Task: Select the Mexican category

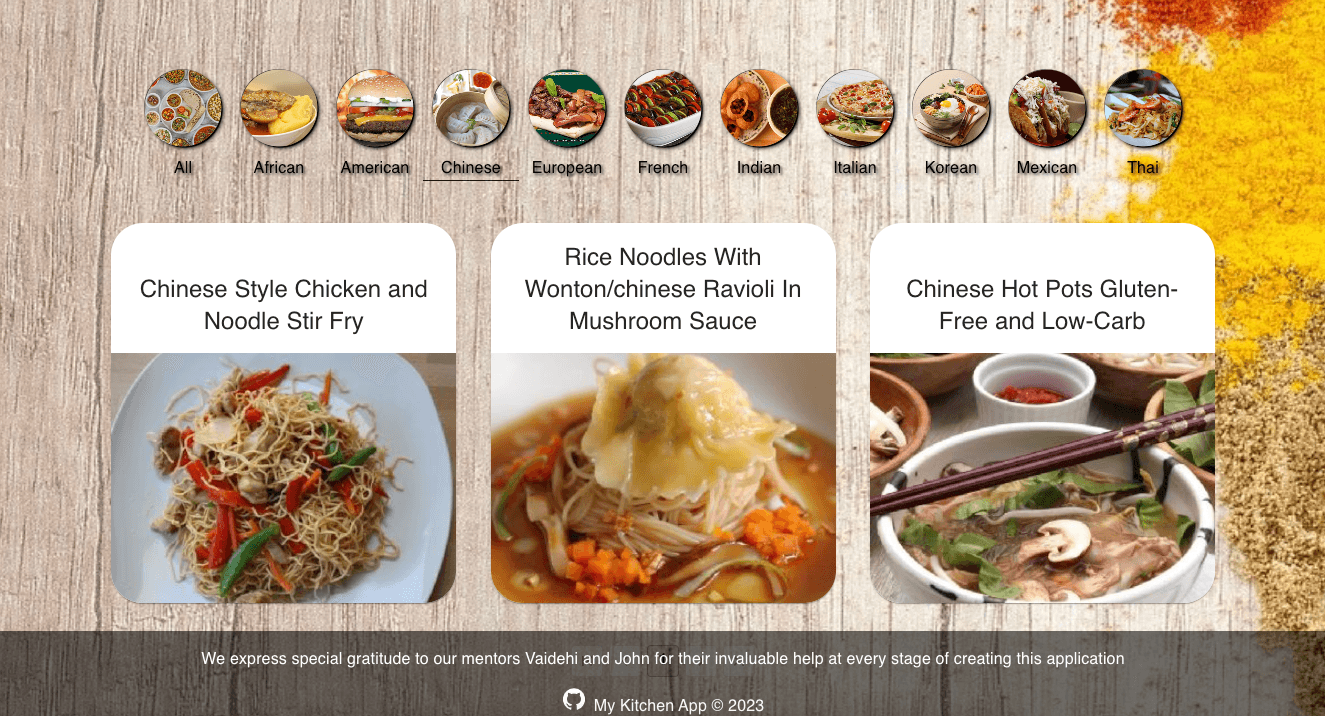Action: click(1047, 109)
